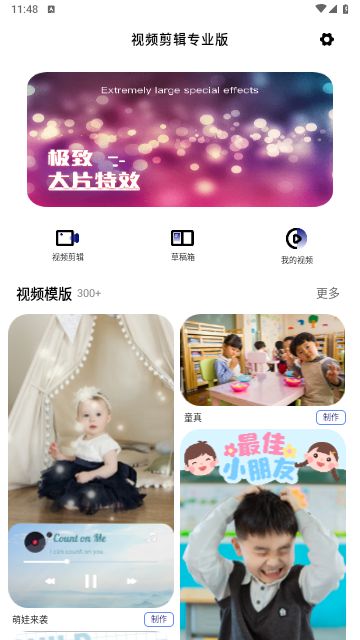Viewport: 360px width, 640px height.
Task: Open the 萌娃来袭 baby template
Action: point(91,461)
